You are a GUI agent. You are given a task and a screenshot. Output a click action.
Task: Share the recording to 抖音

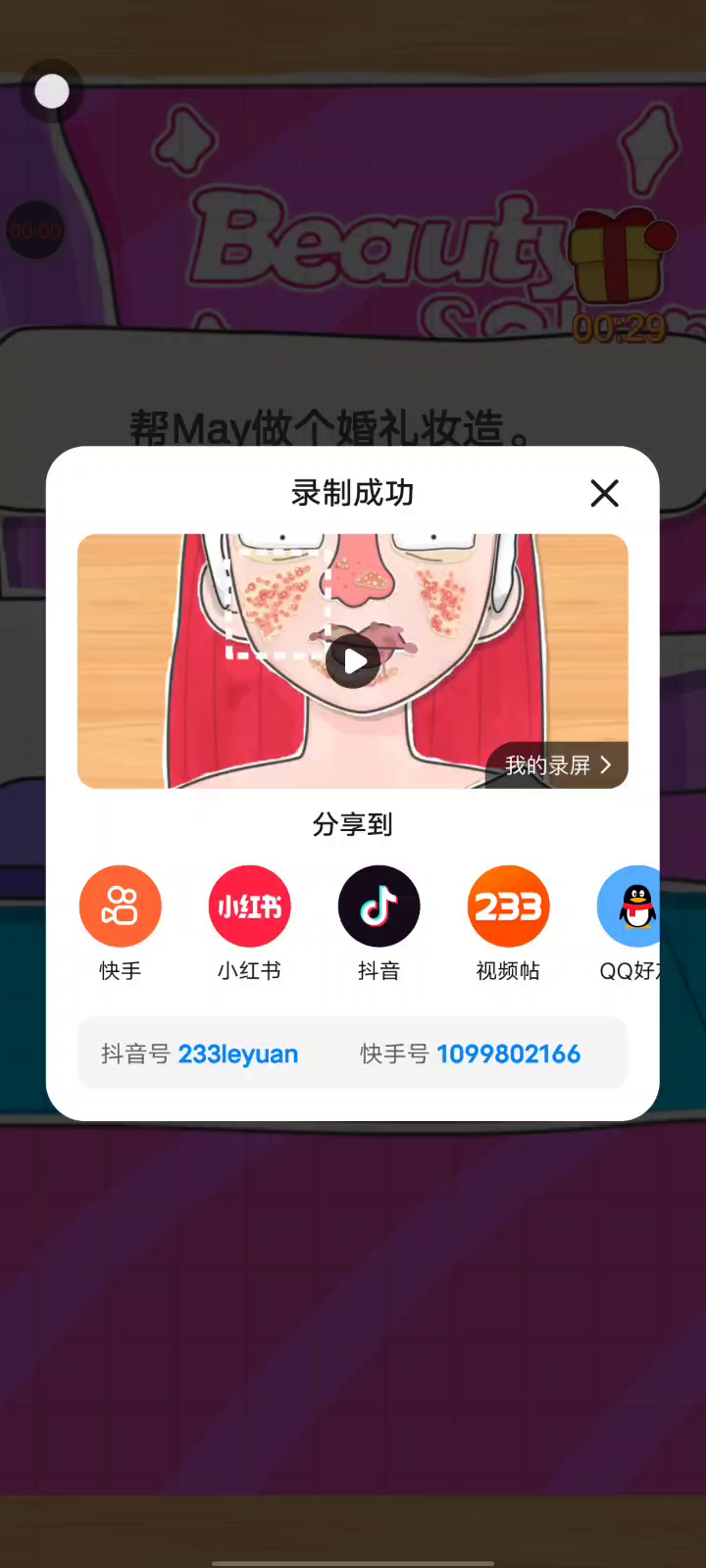pos(379,906)
